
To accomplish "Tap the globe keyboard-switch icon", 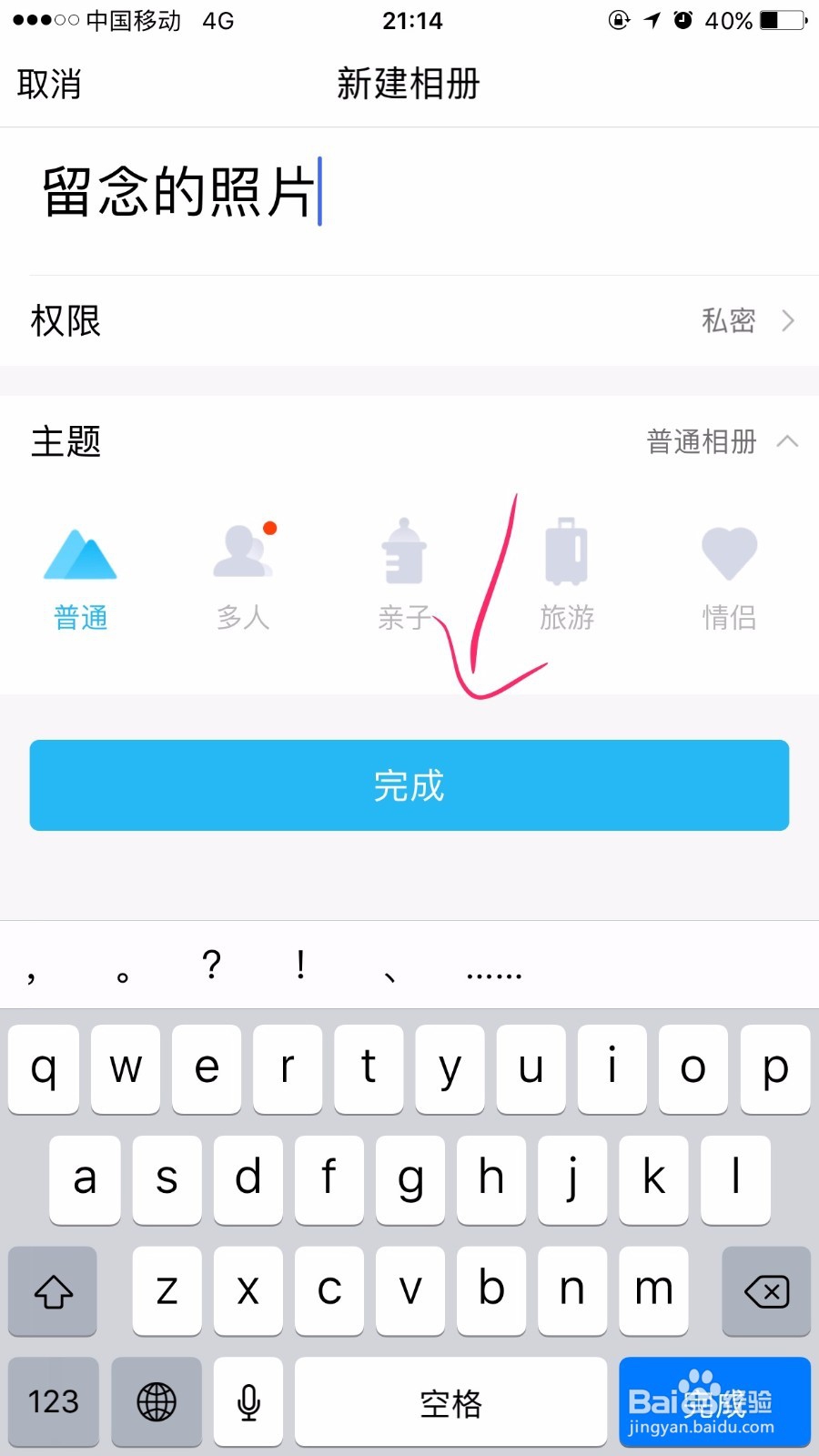I will pos(156,1402).
